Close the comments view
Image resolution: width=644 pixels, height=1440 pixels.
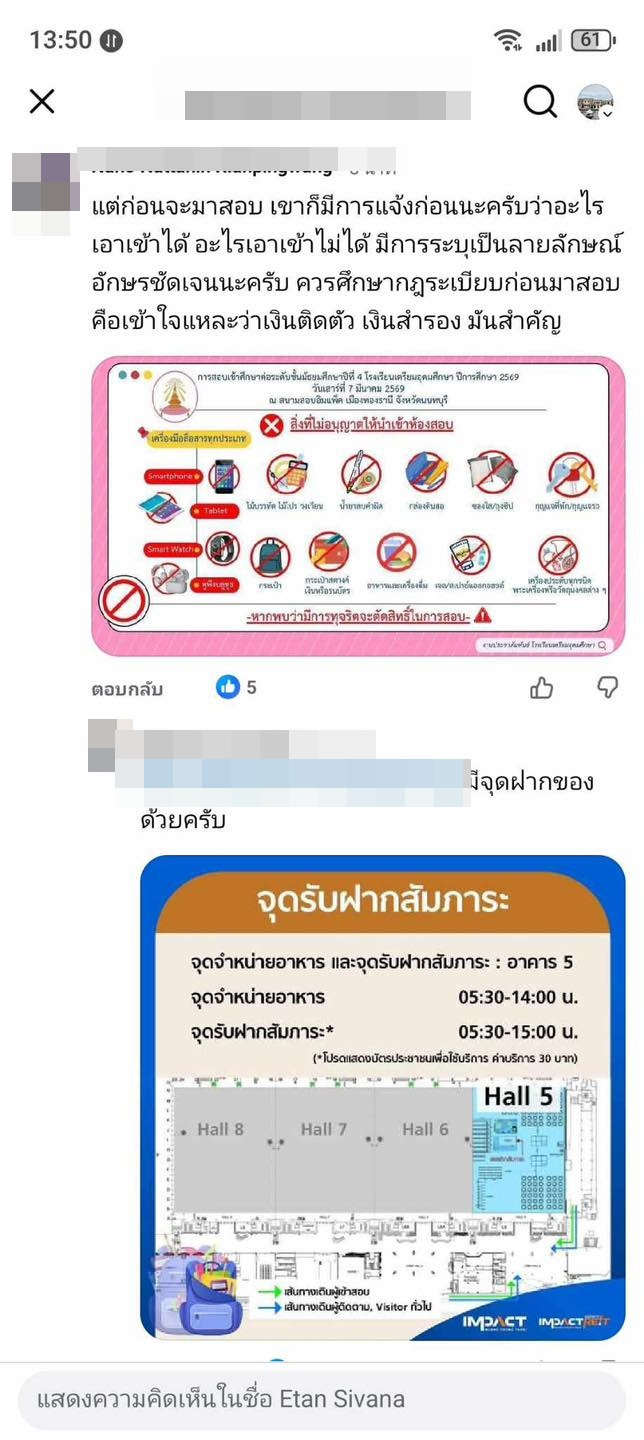tap(42, 101)
